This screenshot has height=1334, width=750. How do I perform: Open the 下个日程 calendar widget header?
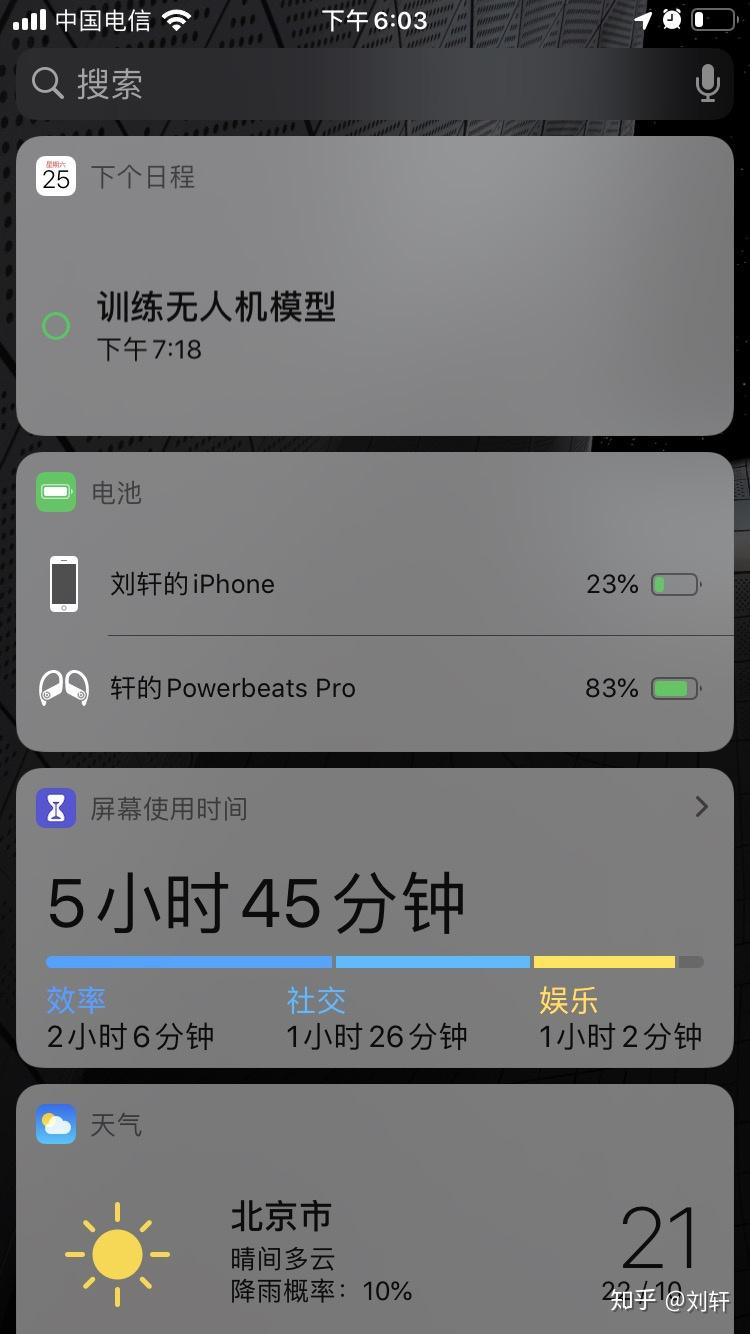[142, 177]
